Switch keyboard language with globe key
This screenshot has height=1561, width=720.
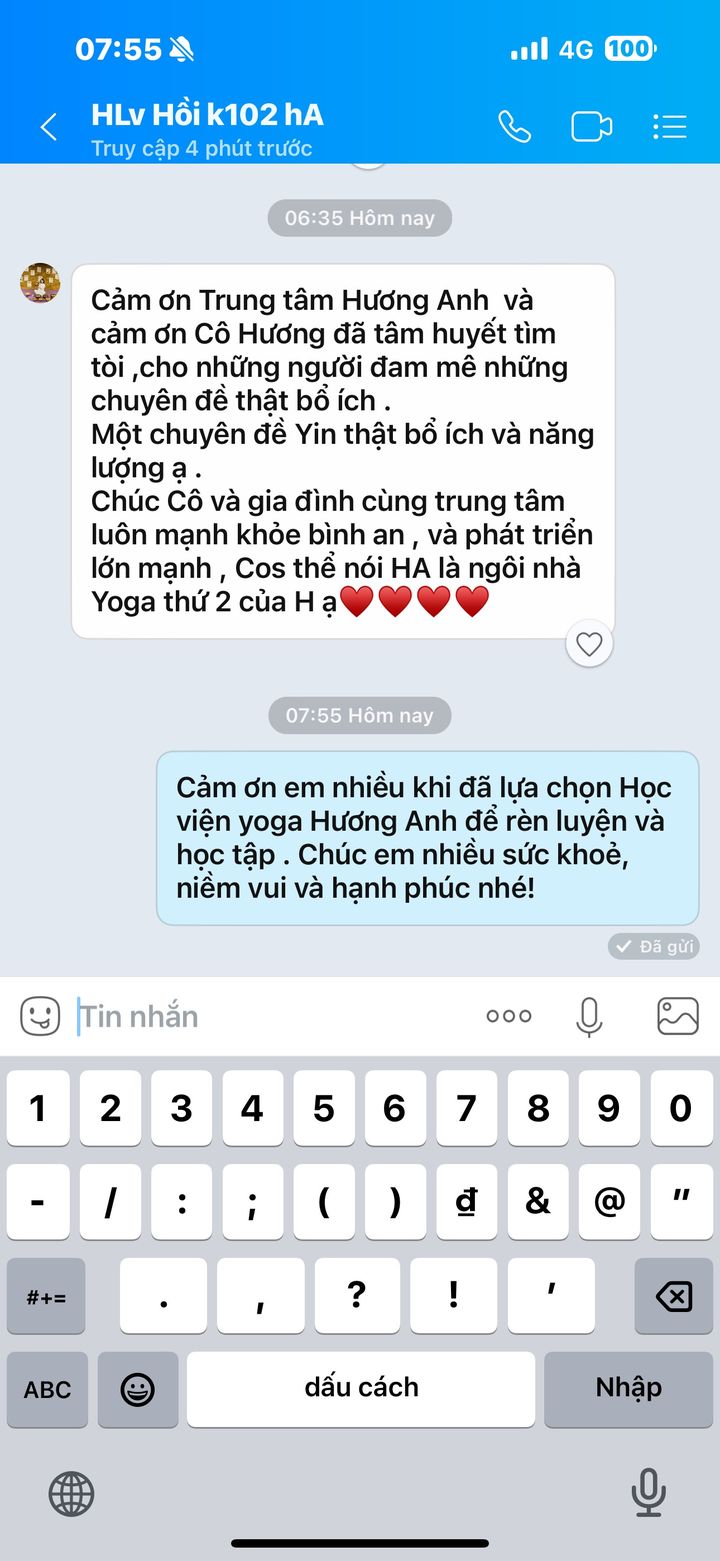coord(71,1495)
